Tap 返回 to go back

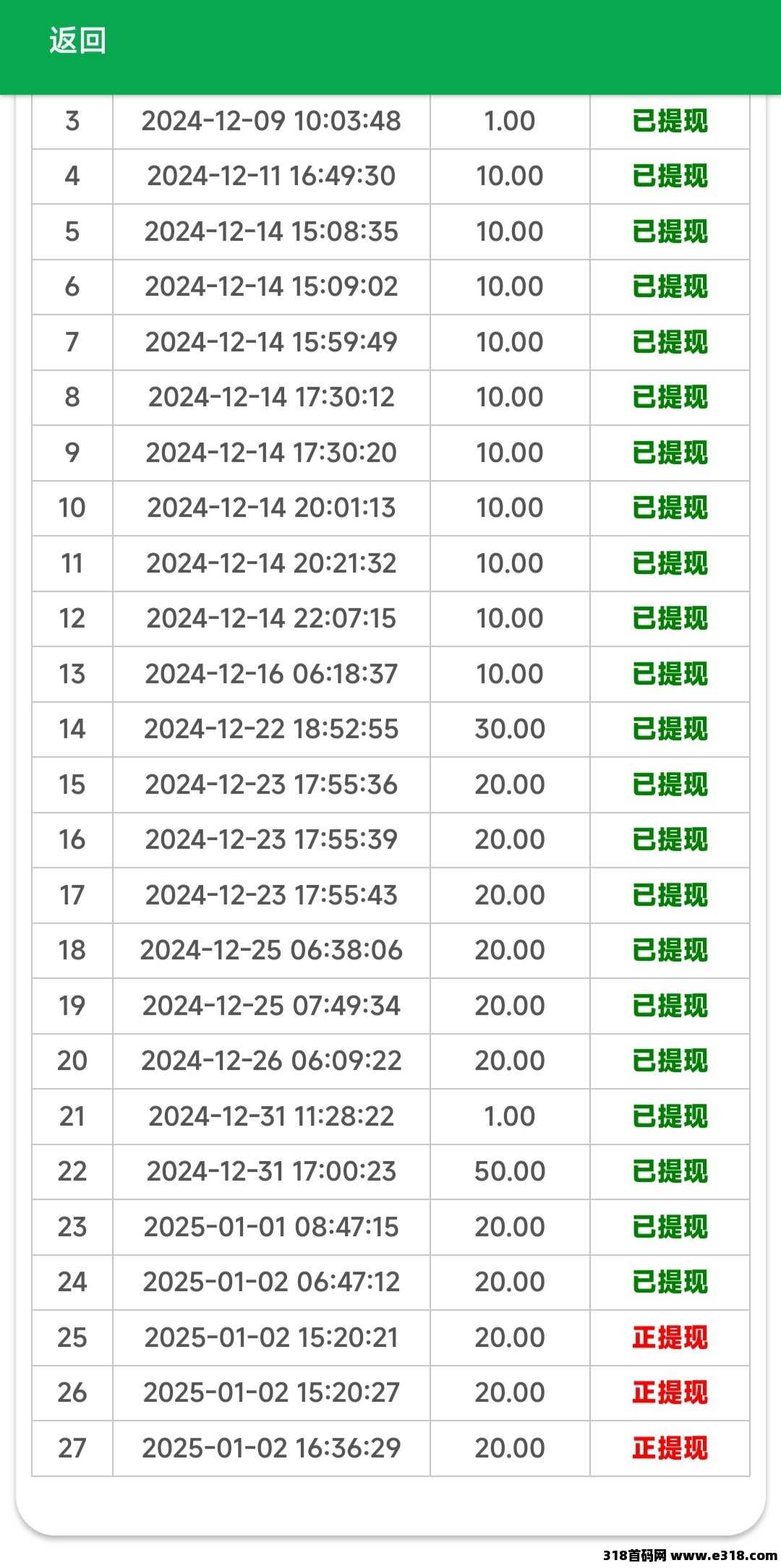(x=78, y=40)
